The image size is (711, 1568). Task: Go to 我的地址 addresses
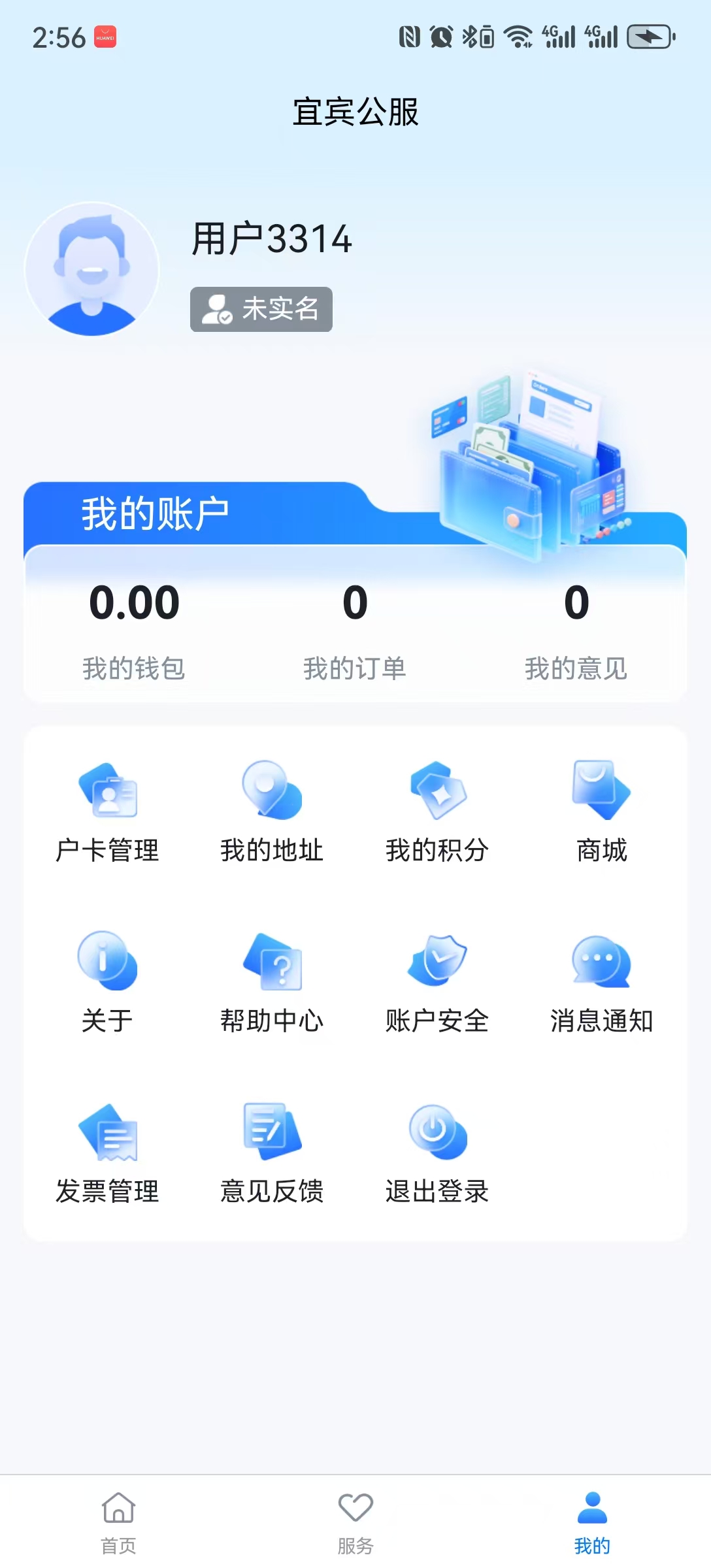pos(272,811)
